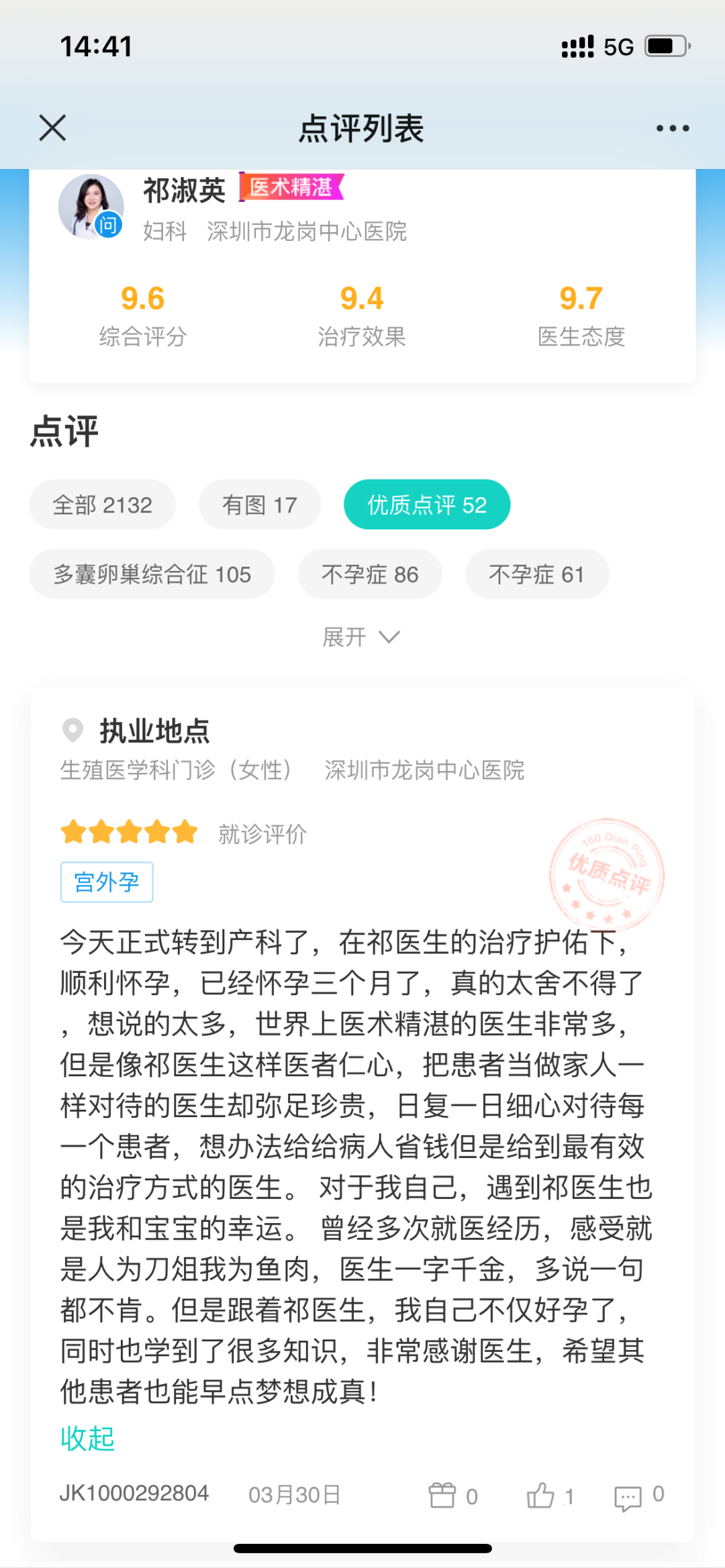Choose the 不孕症 86 tag

point(370,574)
